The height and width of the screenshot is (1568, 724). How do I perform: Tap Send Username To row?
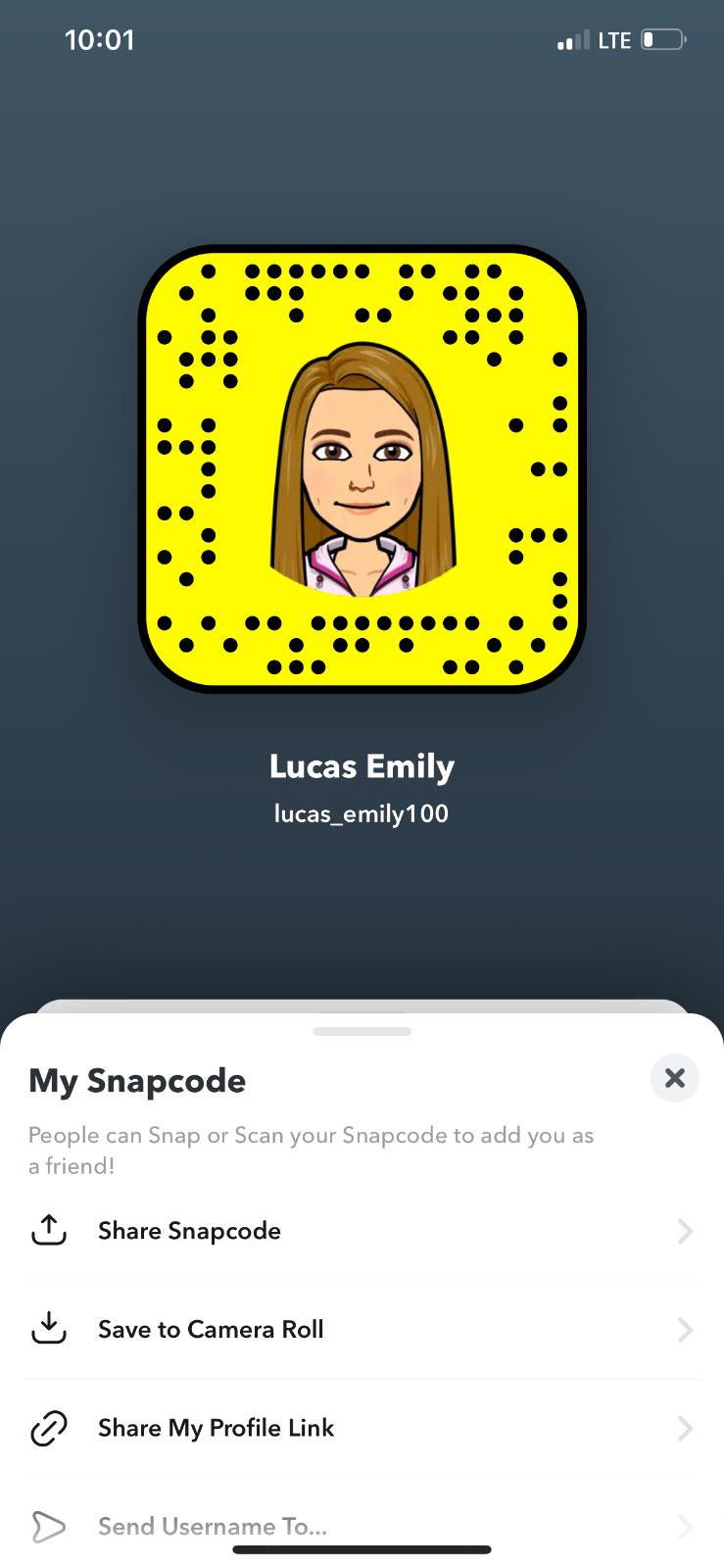[212, 1526]
